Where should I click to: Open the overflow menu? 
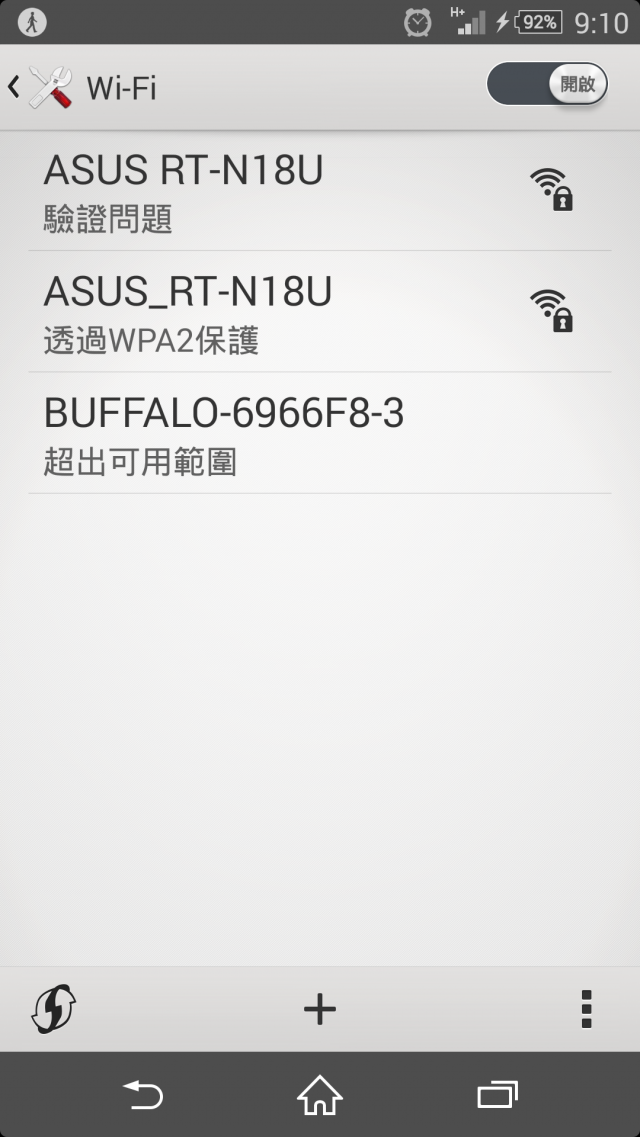tap(587, 1009)
